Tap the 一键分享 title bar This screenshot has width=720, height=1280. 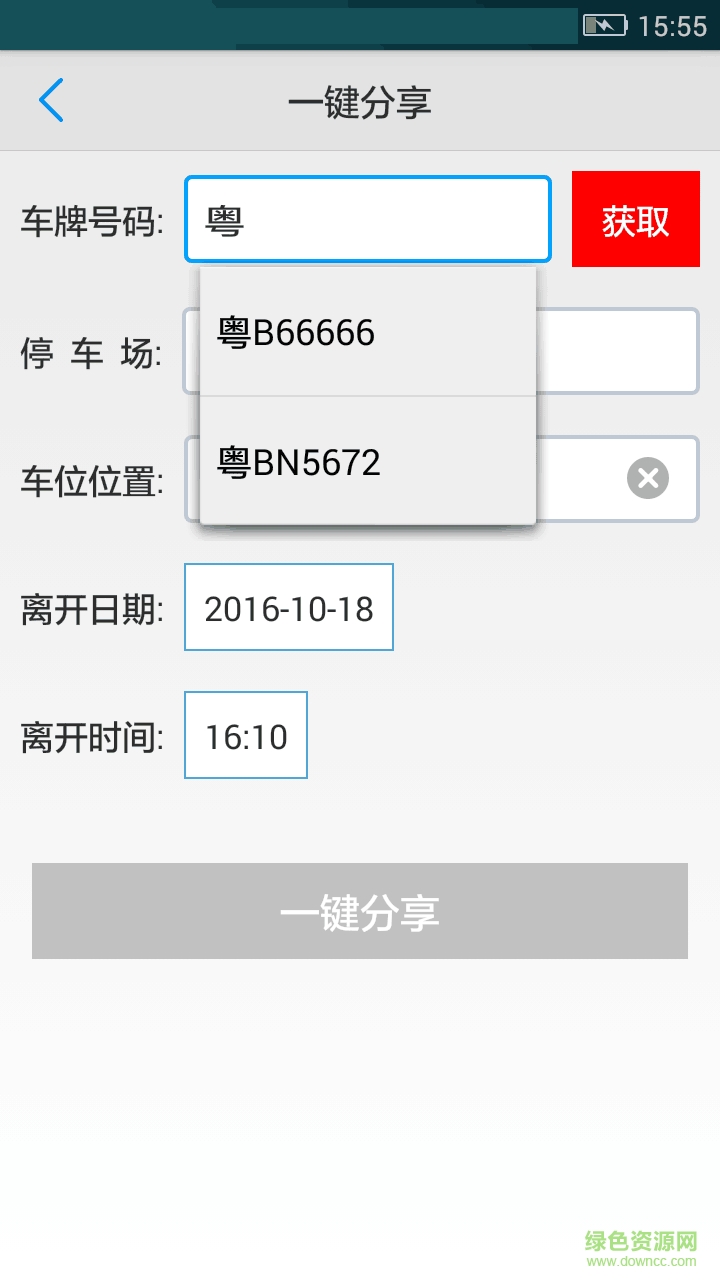(360, 101)
